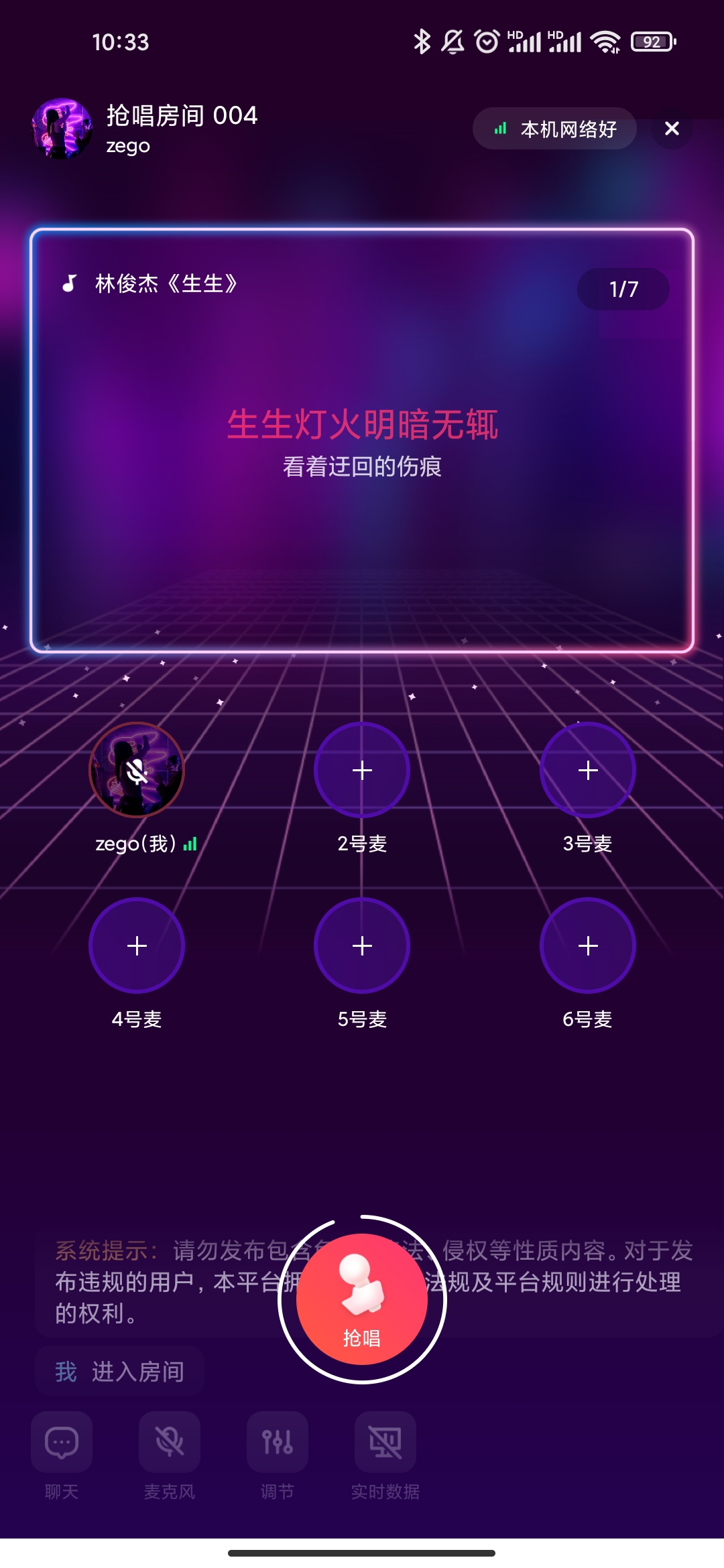Join the 2号麦 seat
Screen dimensions: 724x1568
point(362,771)
